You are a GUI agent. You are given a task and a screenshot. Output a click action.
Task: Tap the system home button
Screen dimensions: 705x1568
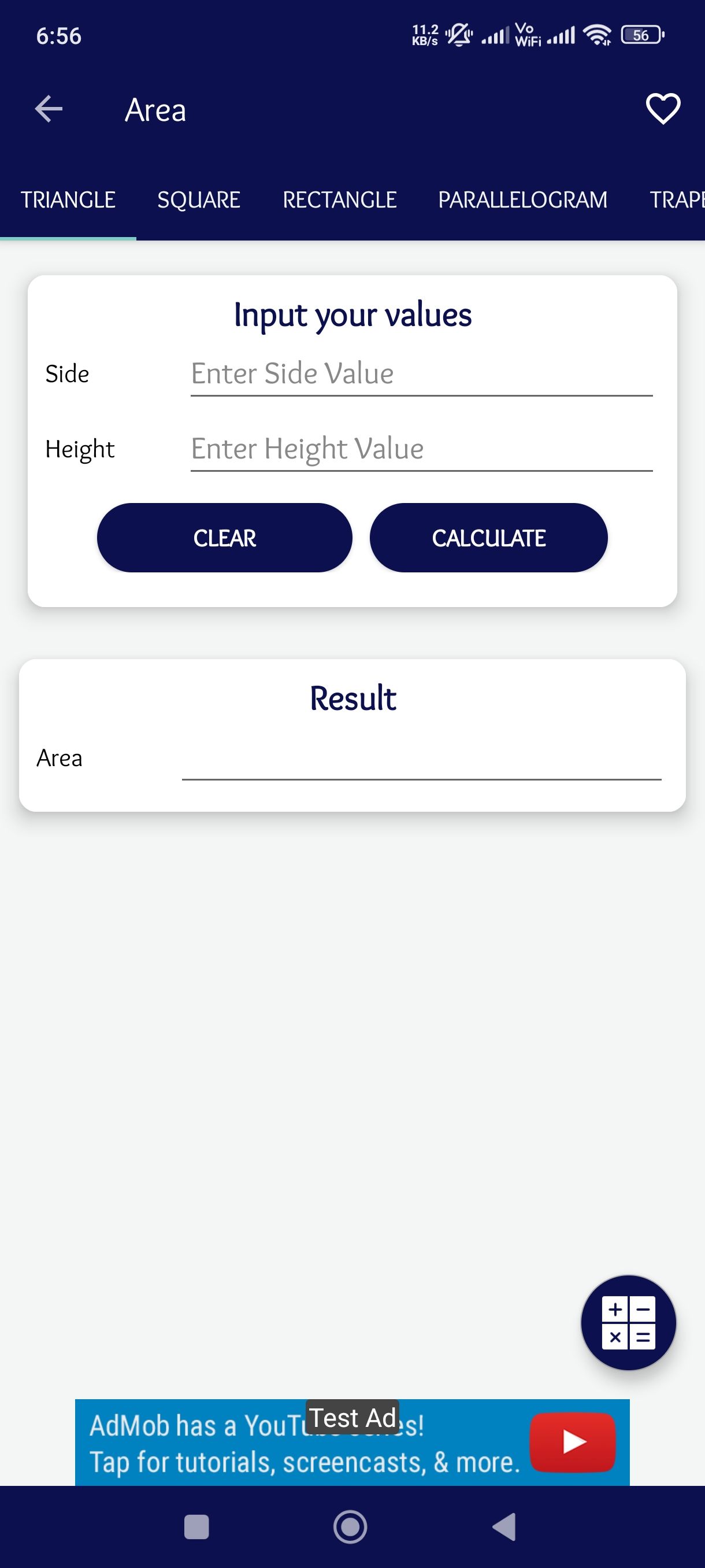coord(350,1526)
